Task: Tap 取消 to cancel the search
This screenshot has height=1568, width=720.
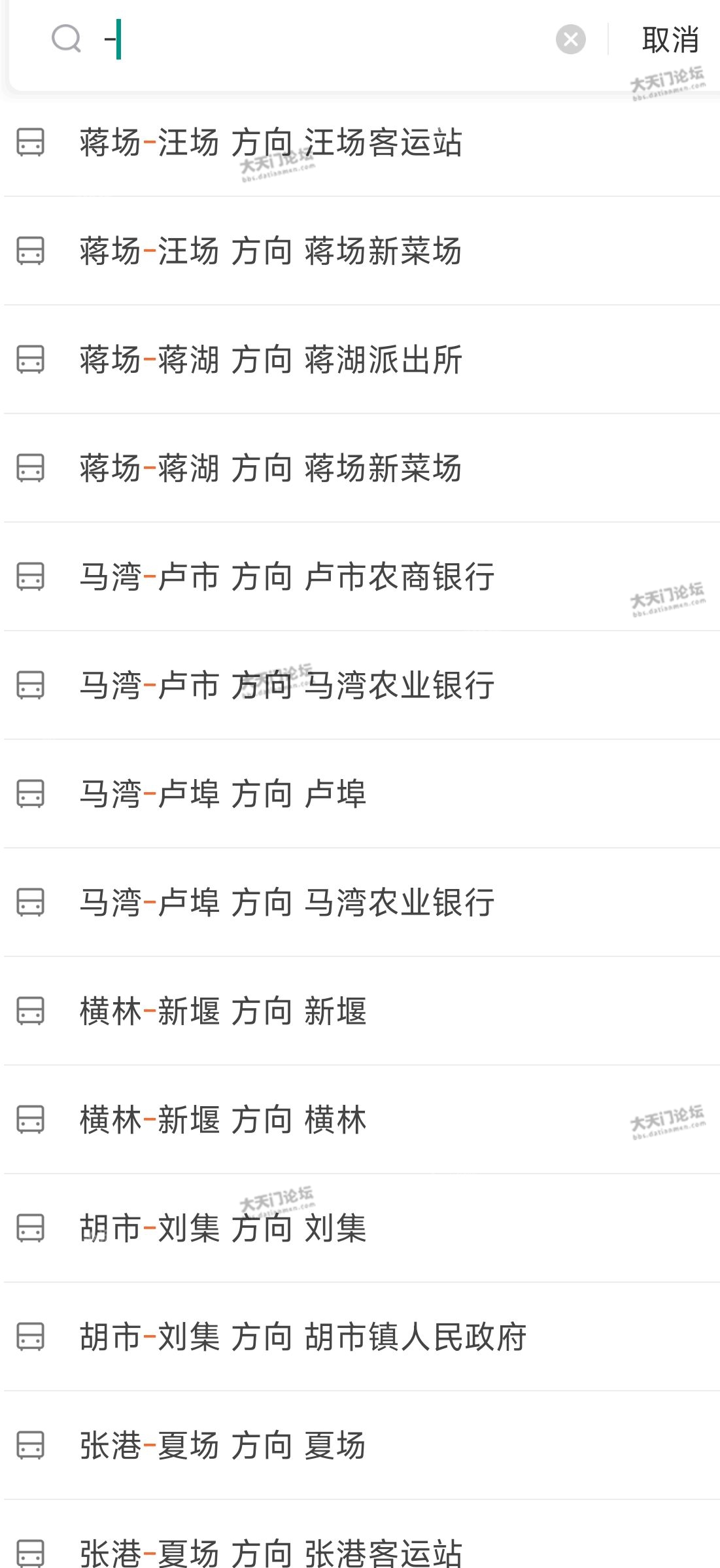Action: (670, 40)
